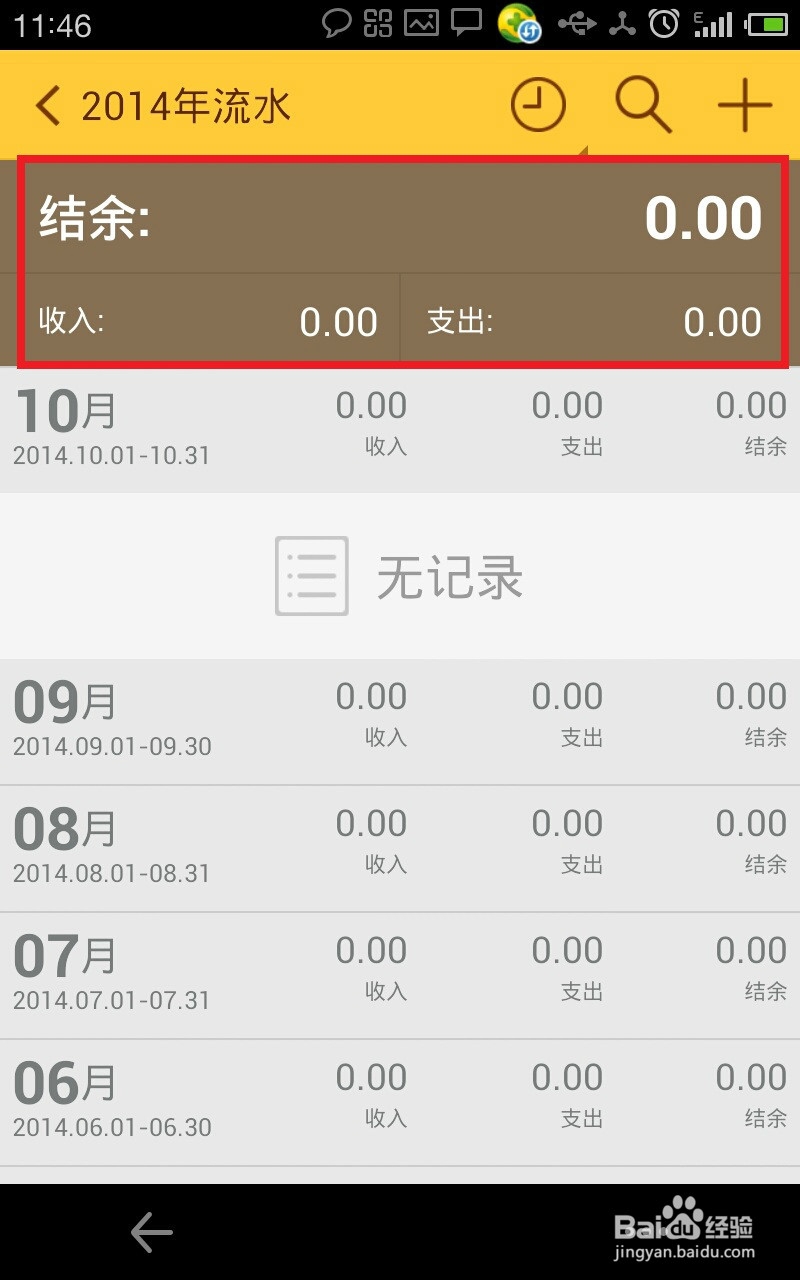
Task: Tap the chat bubble icon in the status bar
Action: pos(334,25)
